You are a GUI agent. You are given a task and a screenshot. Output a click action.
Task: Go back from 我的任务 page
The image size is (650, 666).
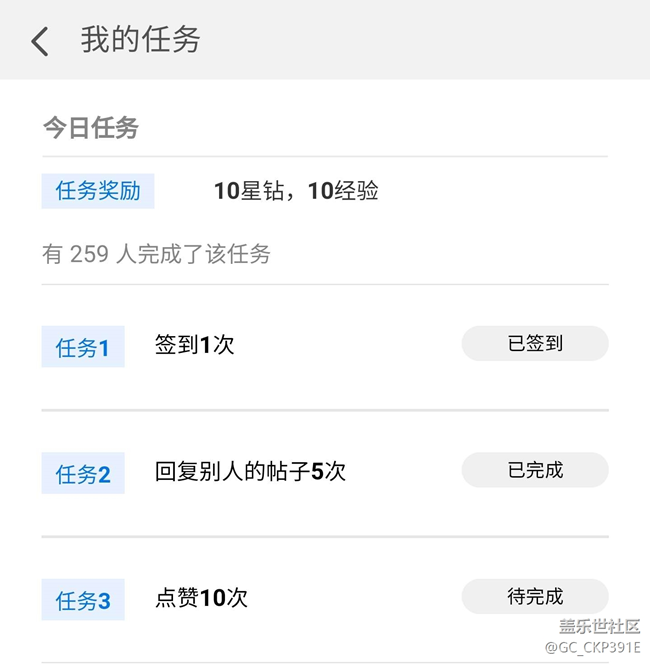click(40, 41)
